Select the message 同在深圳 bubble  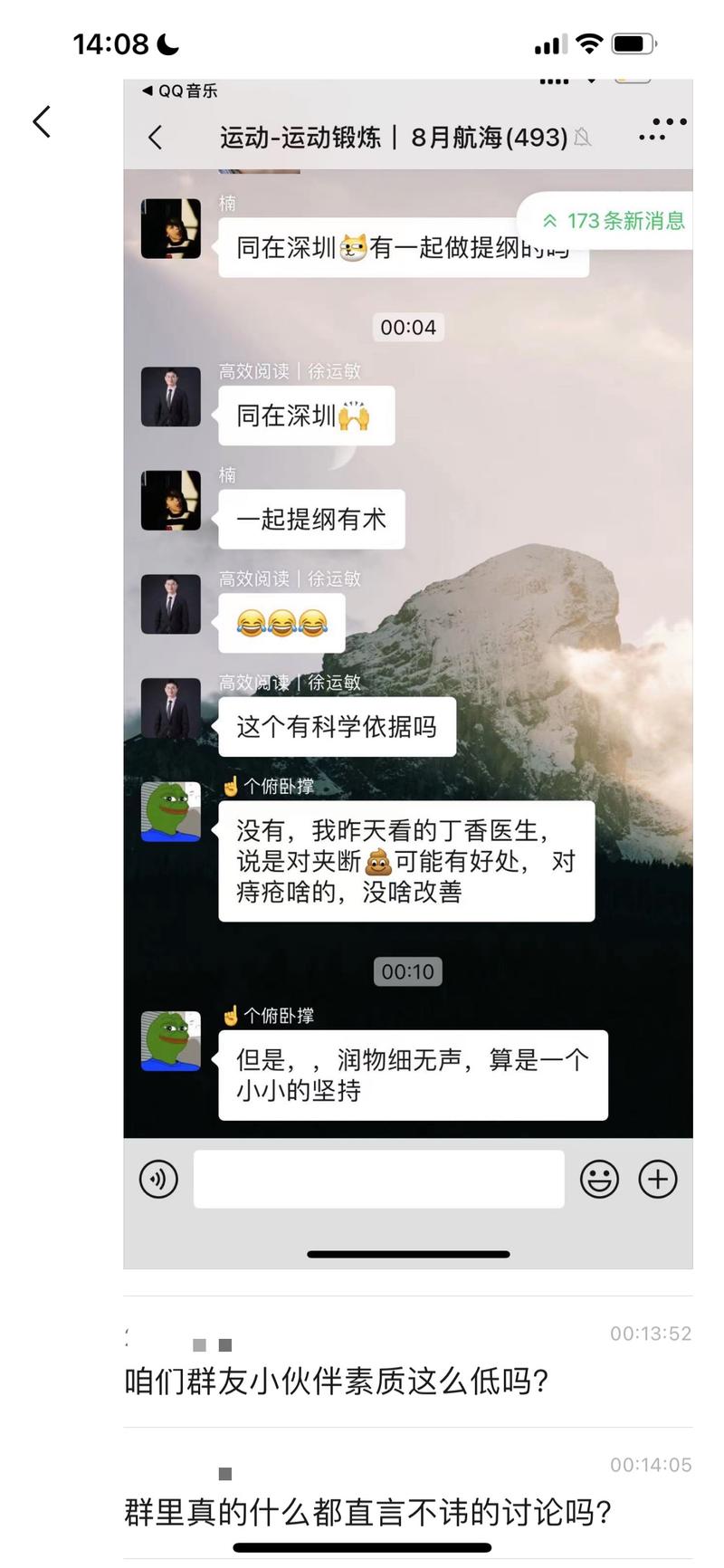click(x=306, y=416)
